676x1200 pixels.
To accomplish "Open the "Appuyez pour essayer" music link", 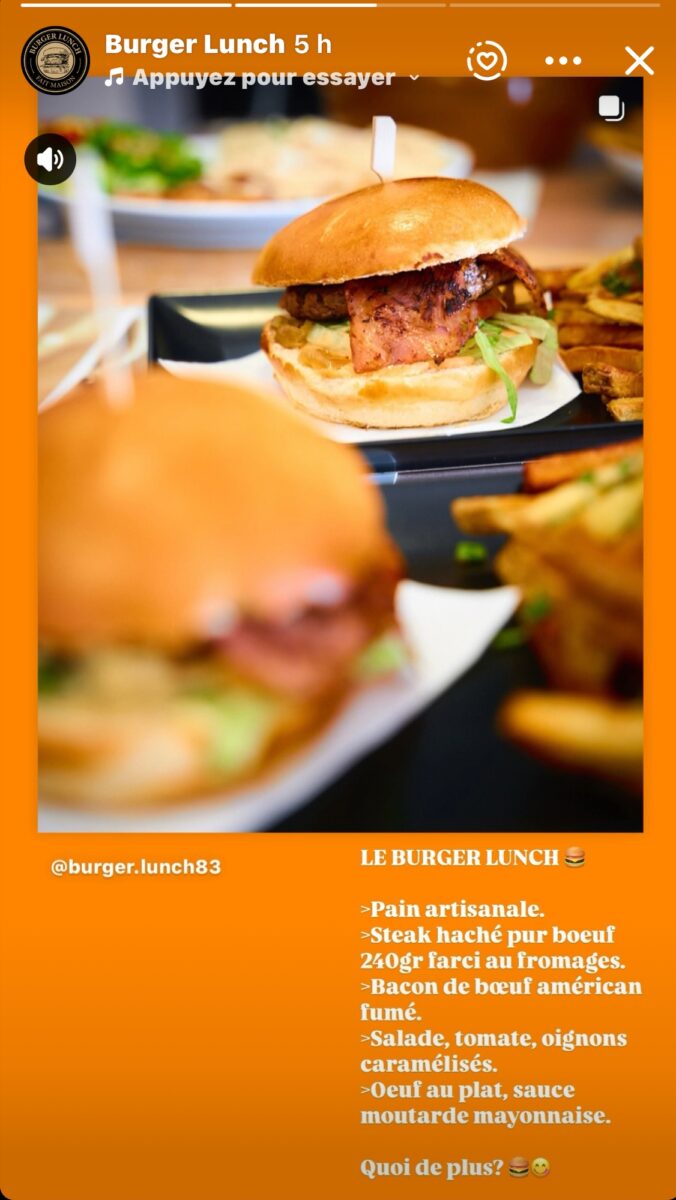I will pos(262,77).
